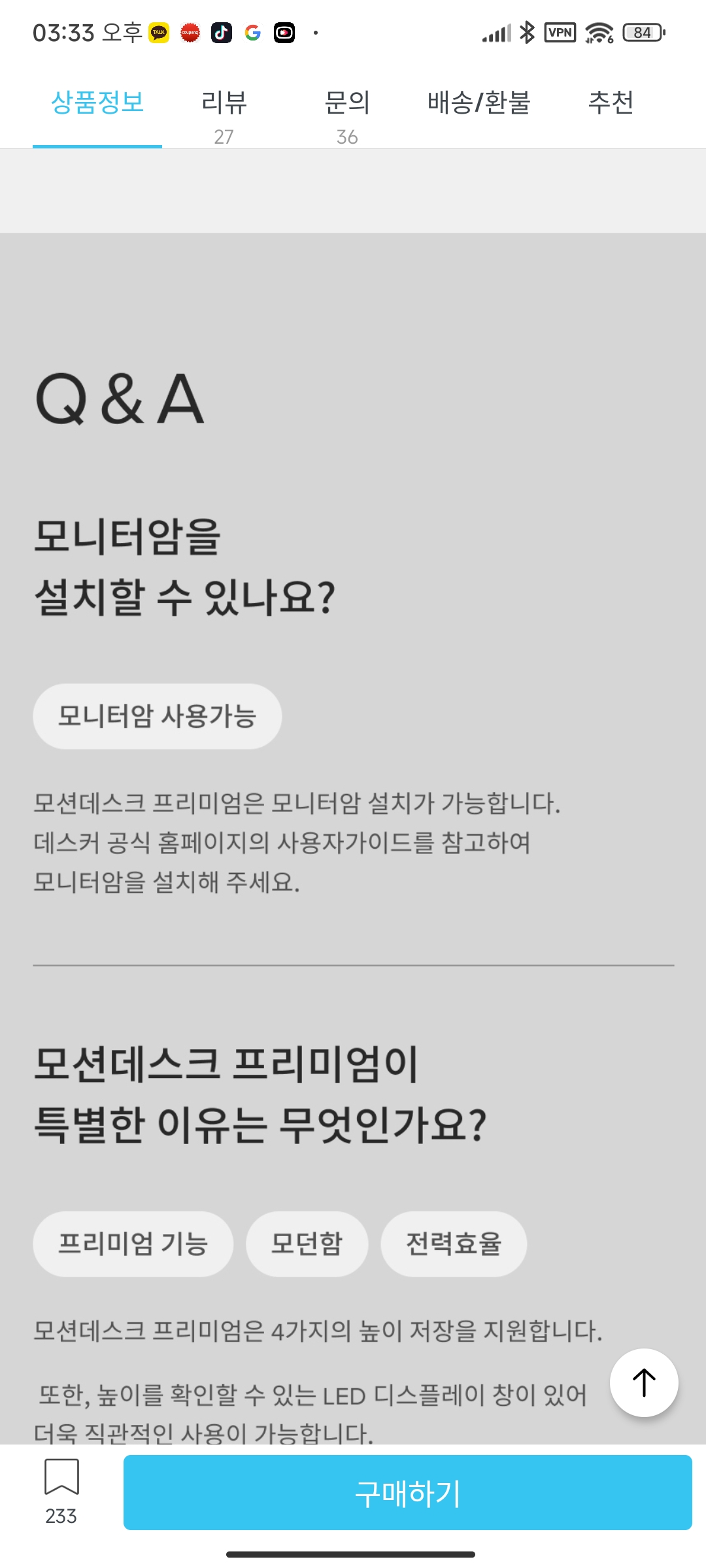706x1568 pixels.
Task: Select the 추천 tab
Action: (611, 103)
